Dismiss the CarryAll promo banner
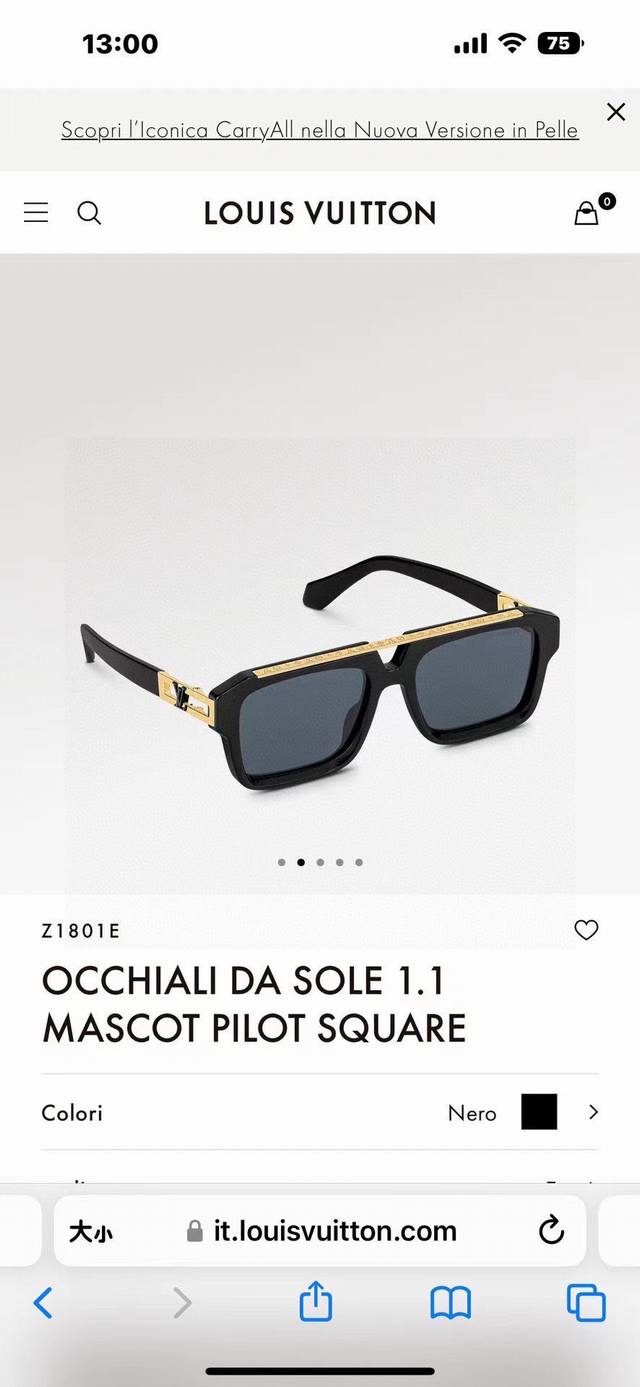 (x=616, y=111)
